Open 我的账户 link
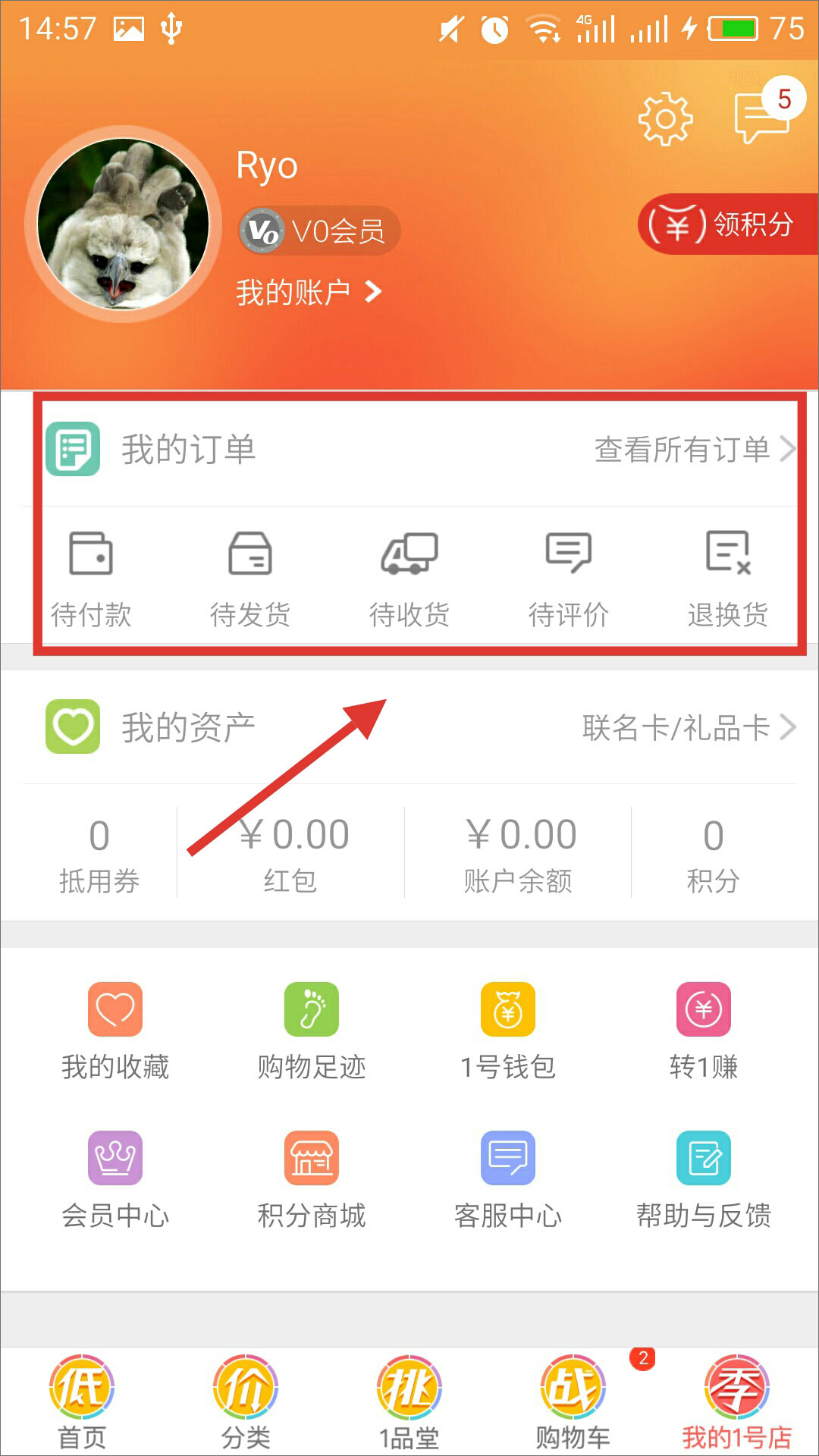This screenshot has width=819, height=1456. coord(308,292)
